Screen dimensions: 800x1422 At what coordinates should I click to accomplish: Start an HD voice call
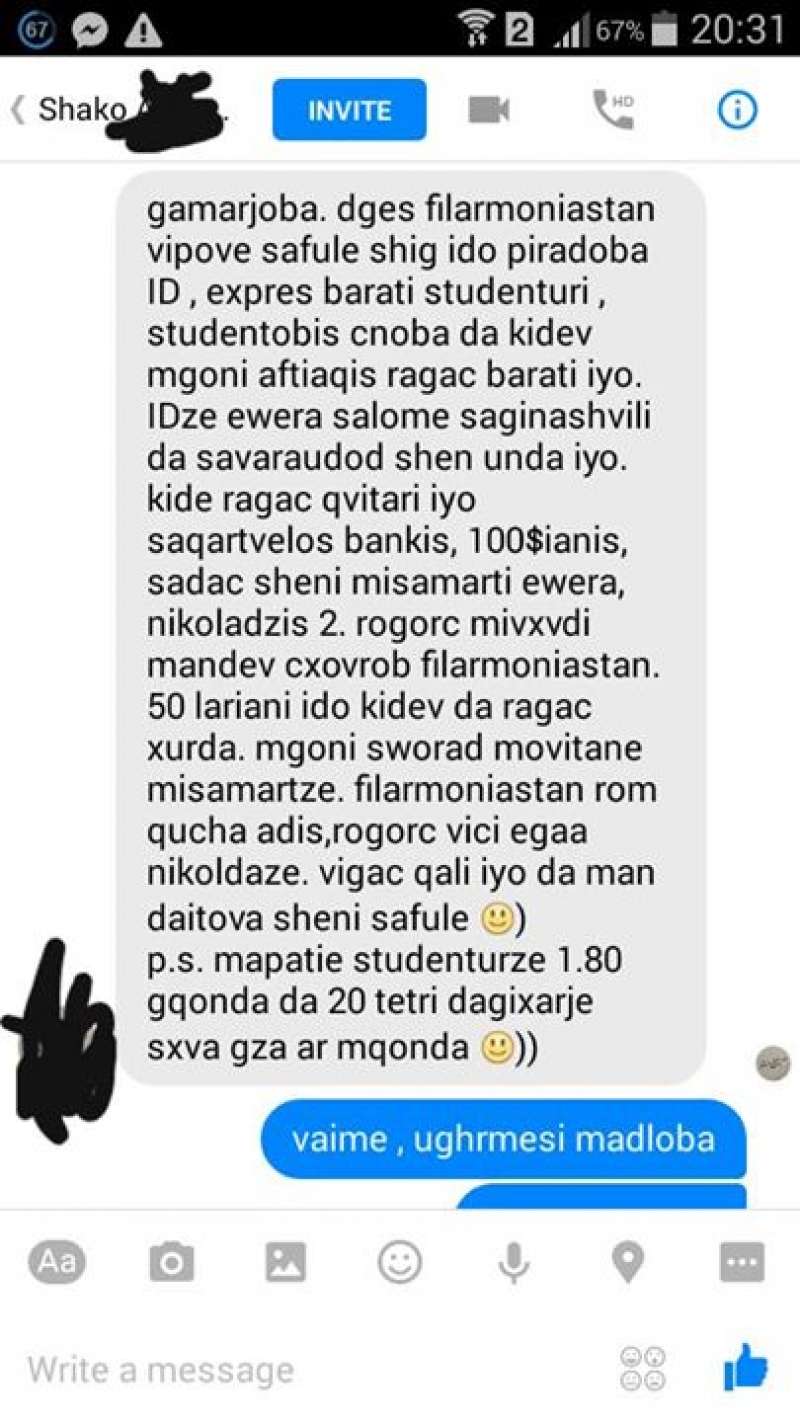coord(613,110)
